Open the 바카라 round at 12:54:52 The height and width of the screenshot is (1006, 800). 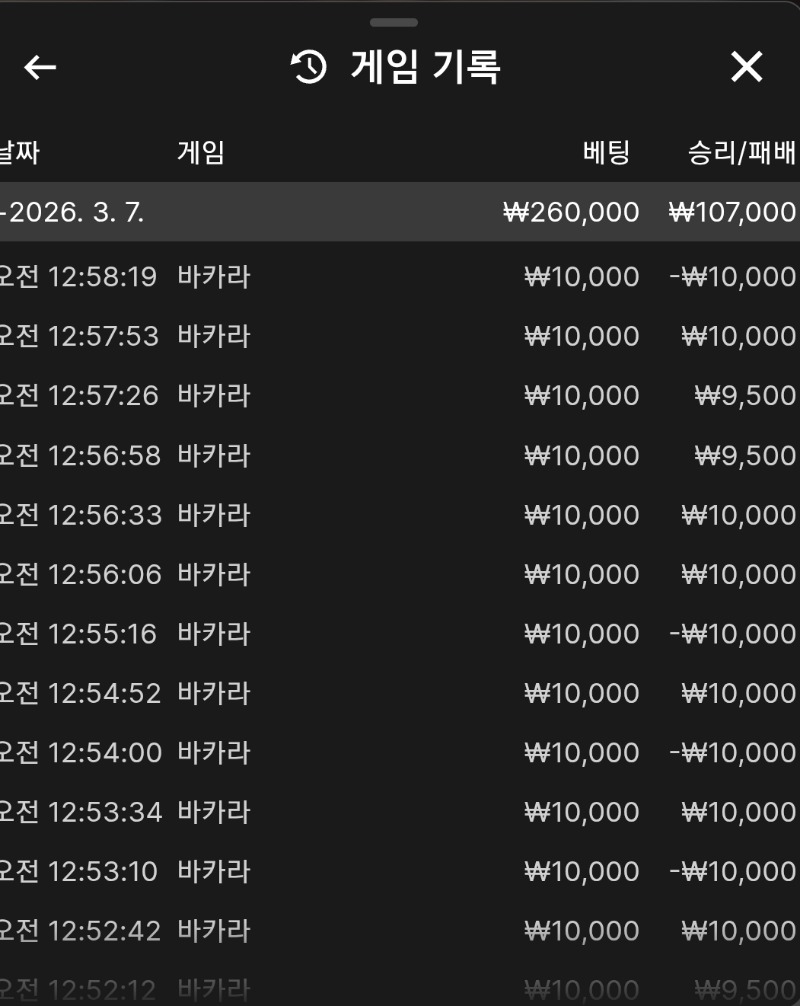pos(400,693)
